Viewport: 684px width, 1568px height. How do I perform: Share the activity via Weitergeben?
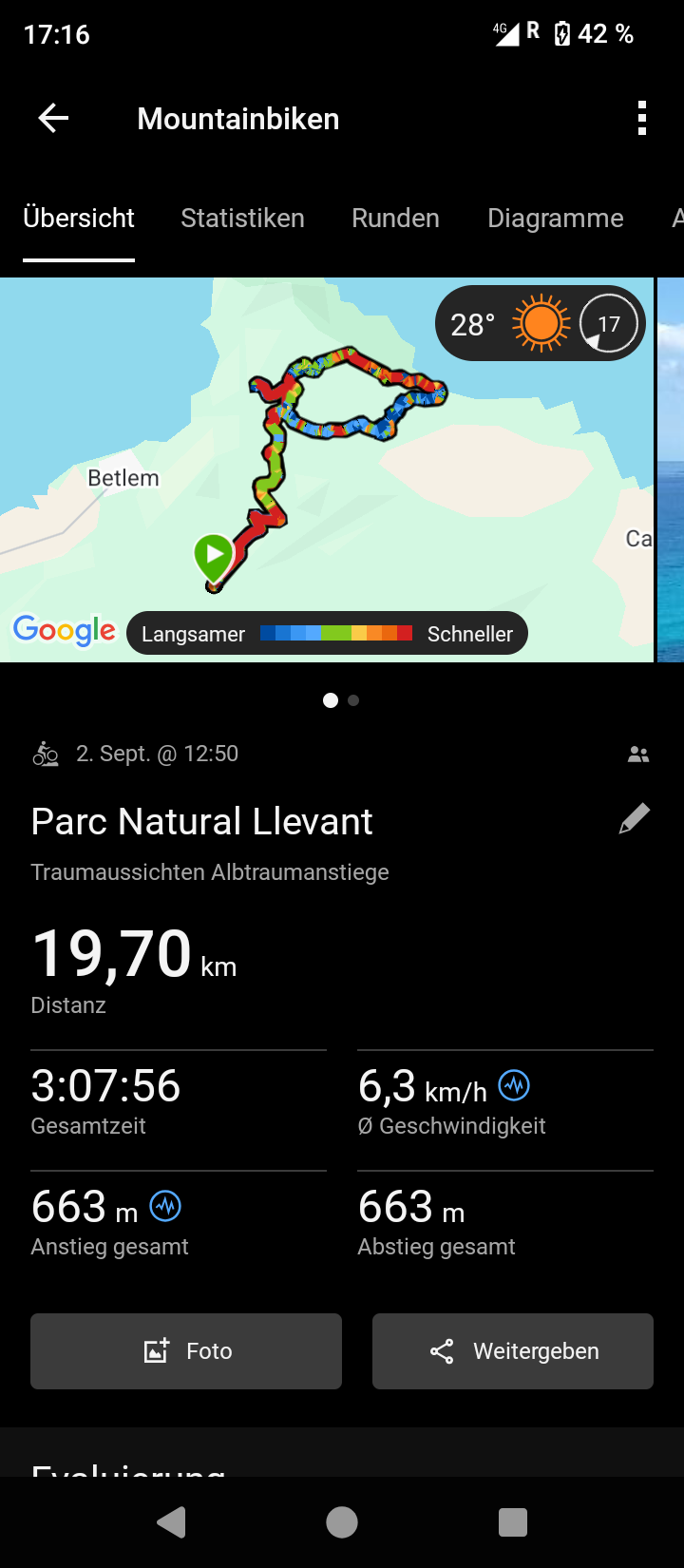click(513, 1351)
